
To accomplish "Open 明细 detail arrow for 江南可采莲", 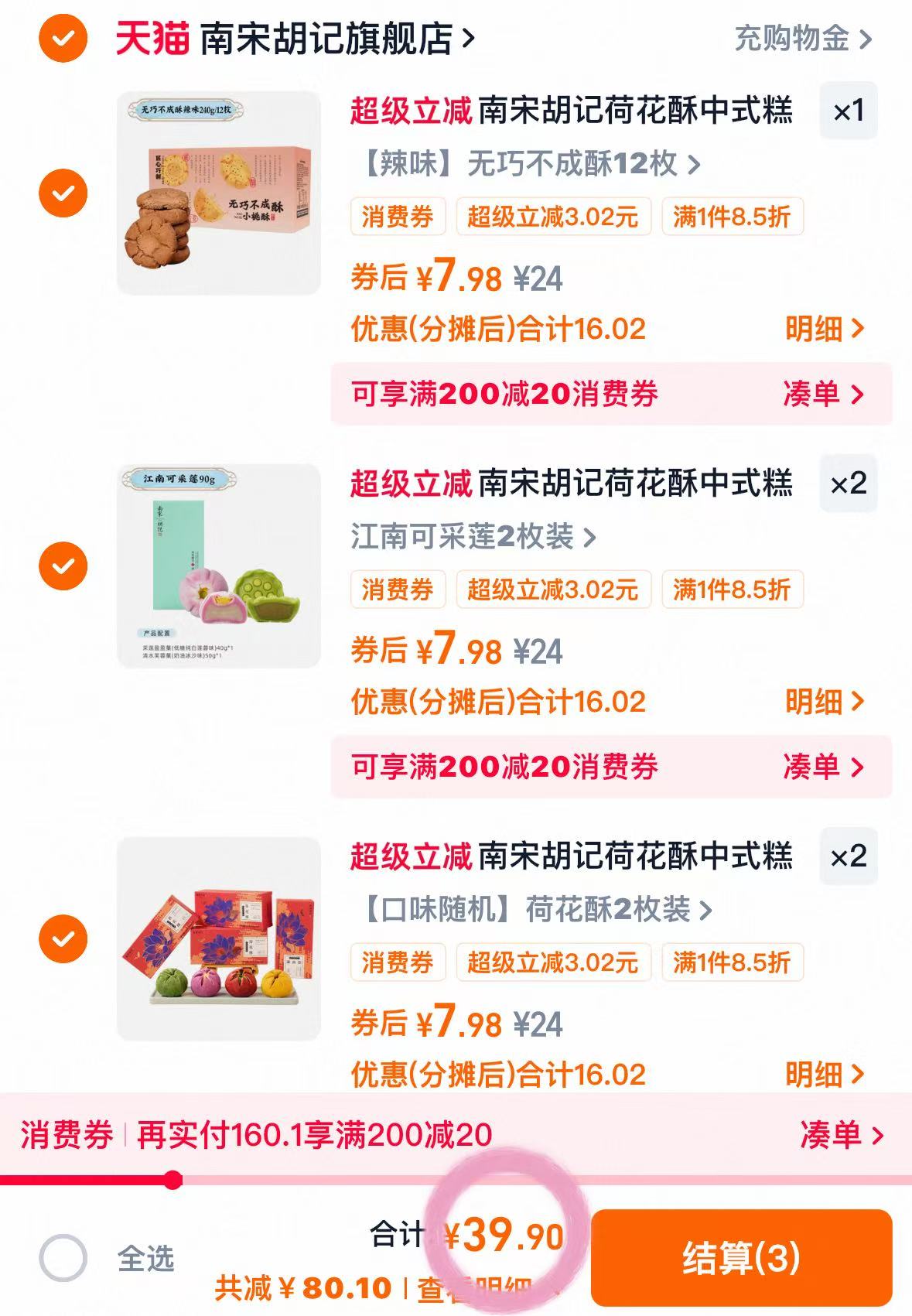I will [825, 702].
